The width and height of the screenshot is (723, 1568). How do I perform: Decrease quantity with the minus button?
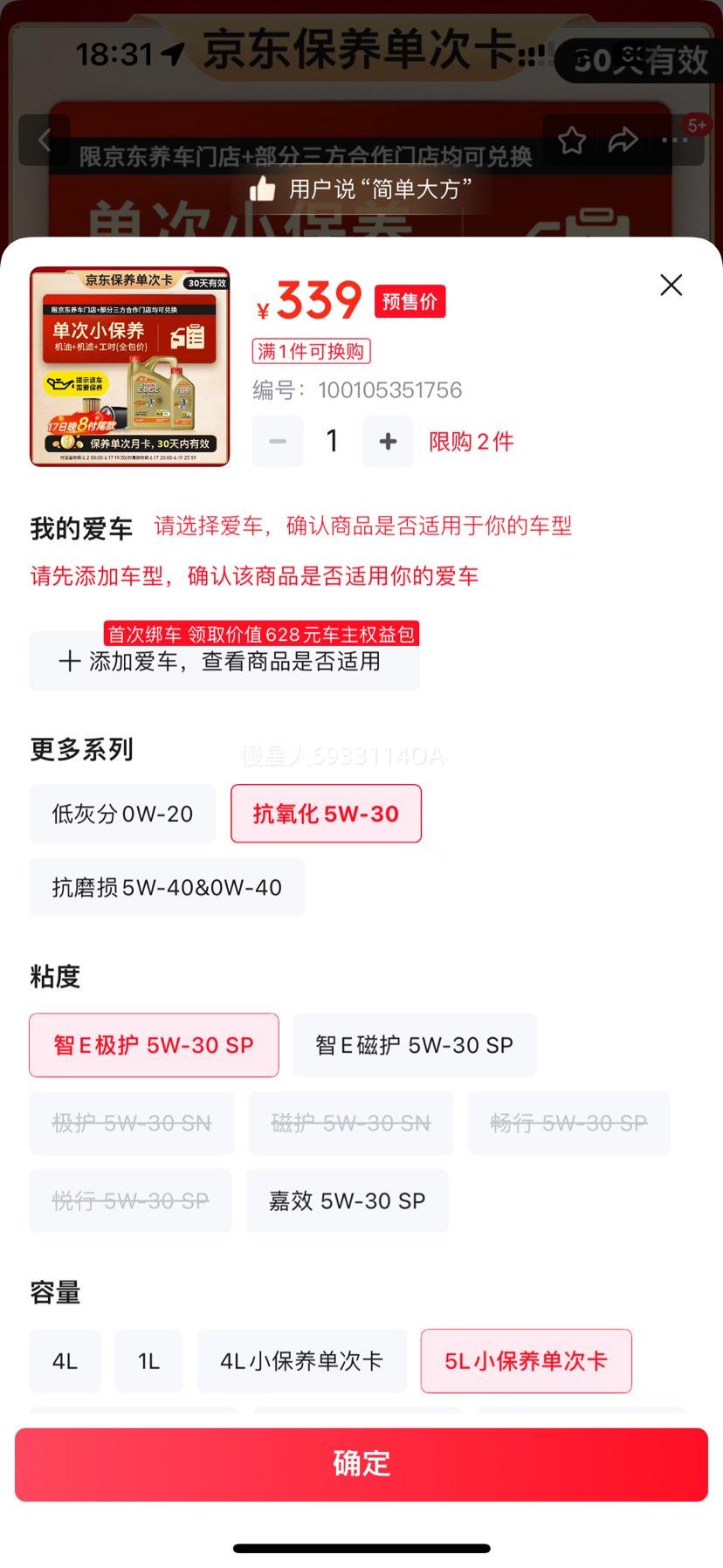point(278,441)
